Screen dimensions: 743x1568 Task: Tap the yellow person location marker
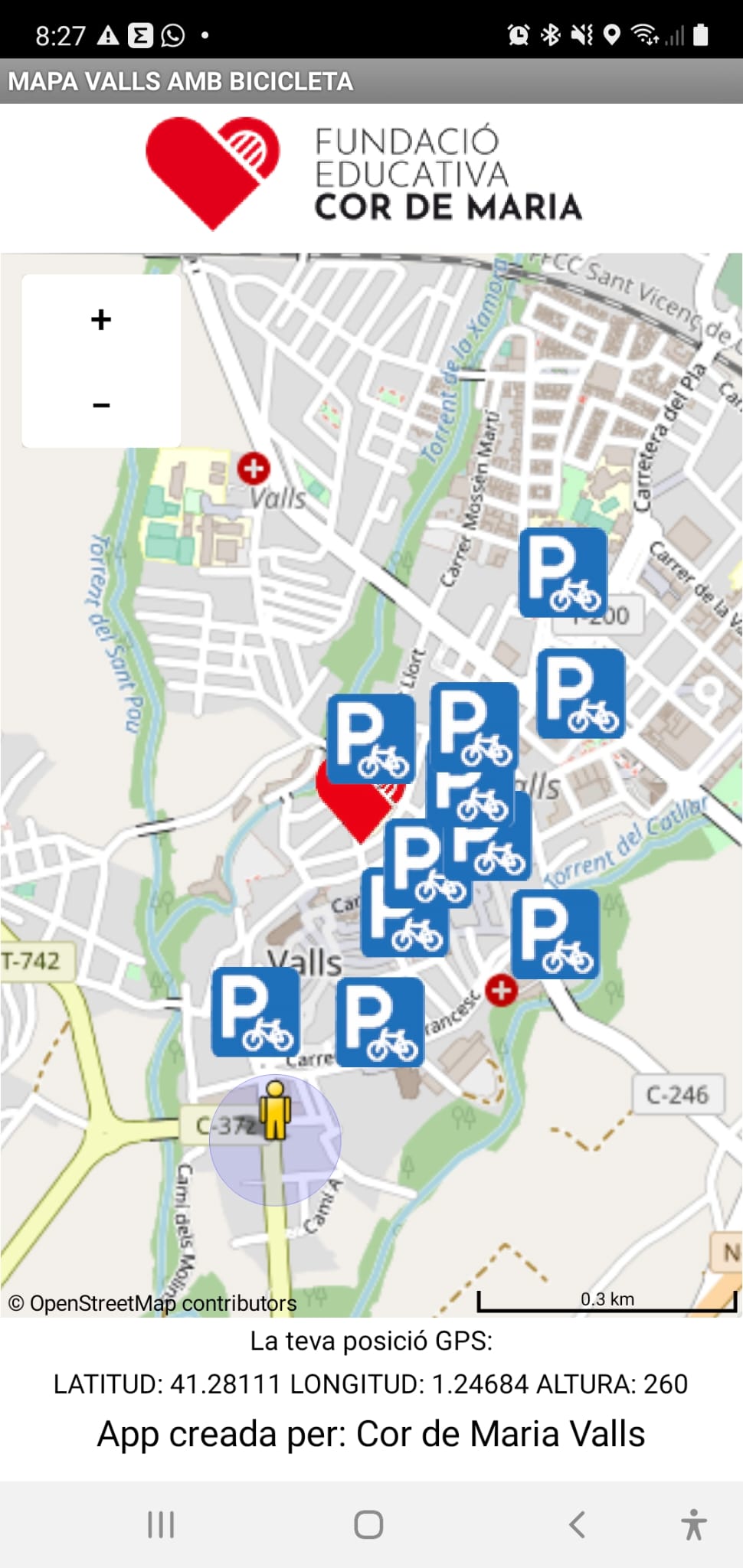pyautogui.click(x=275, y=1110)
